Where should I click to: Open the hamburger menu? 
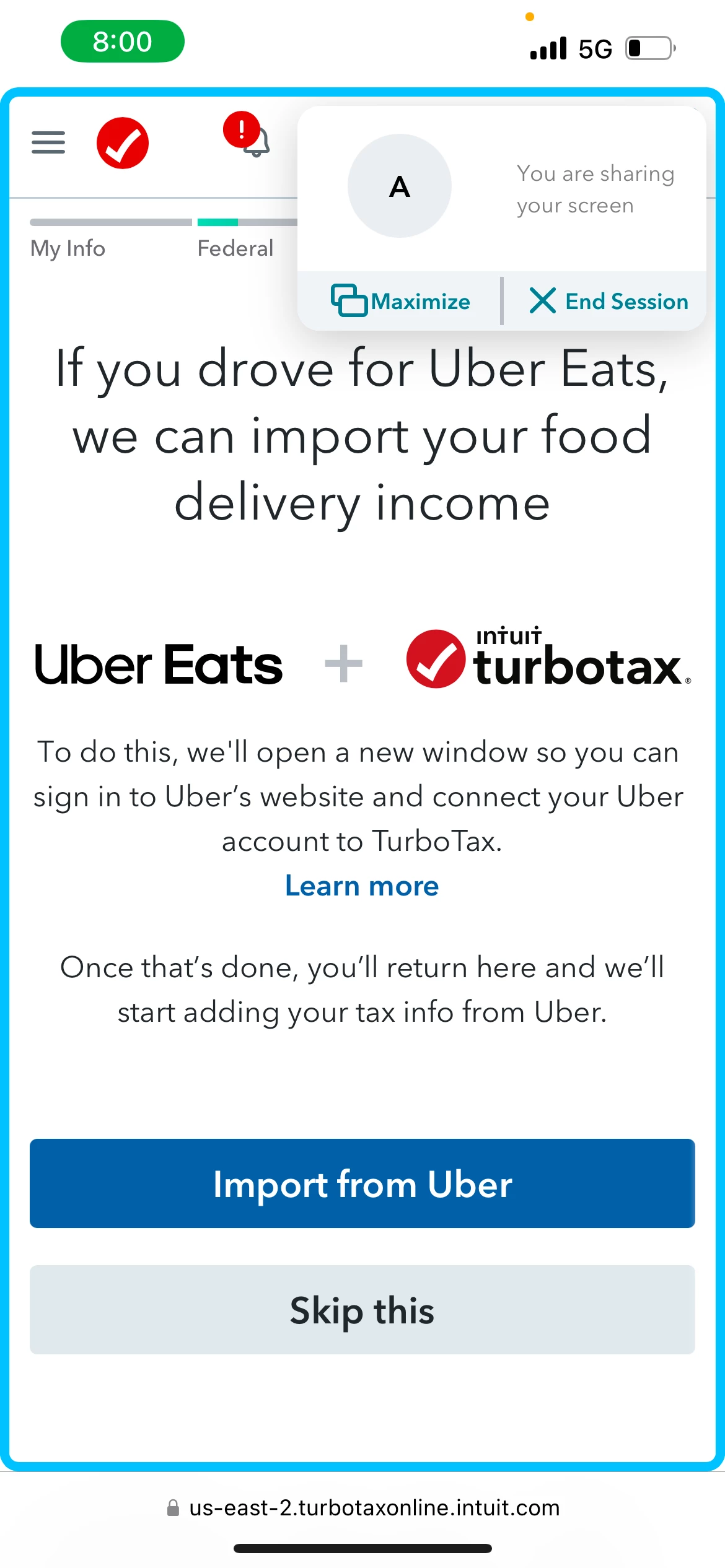[48, 142]
